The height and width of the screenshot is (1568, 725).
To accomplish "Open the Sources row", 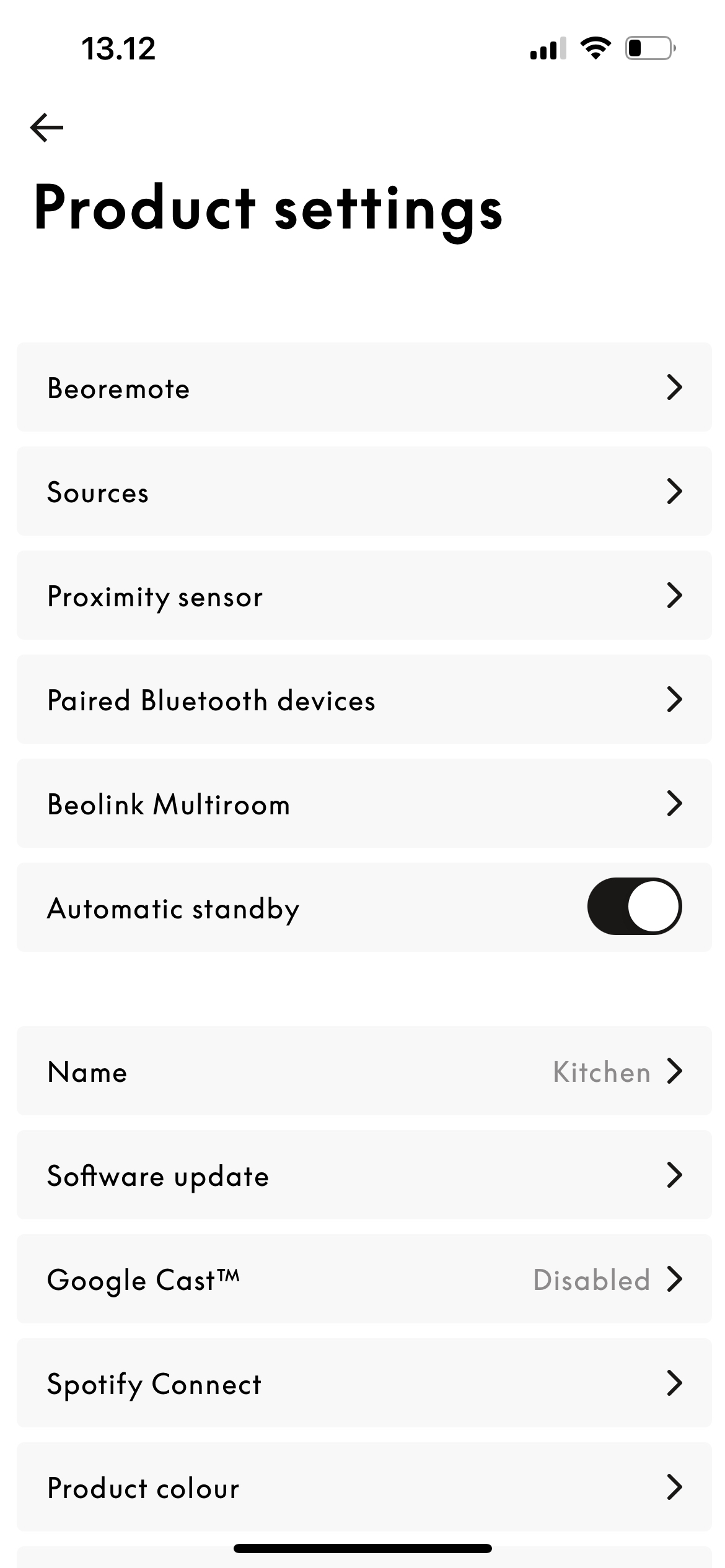I will click(363, 492).
